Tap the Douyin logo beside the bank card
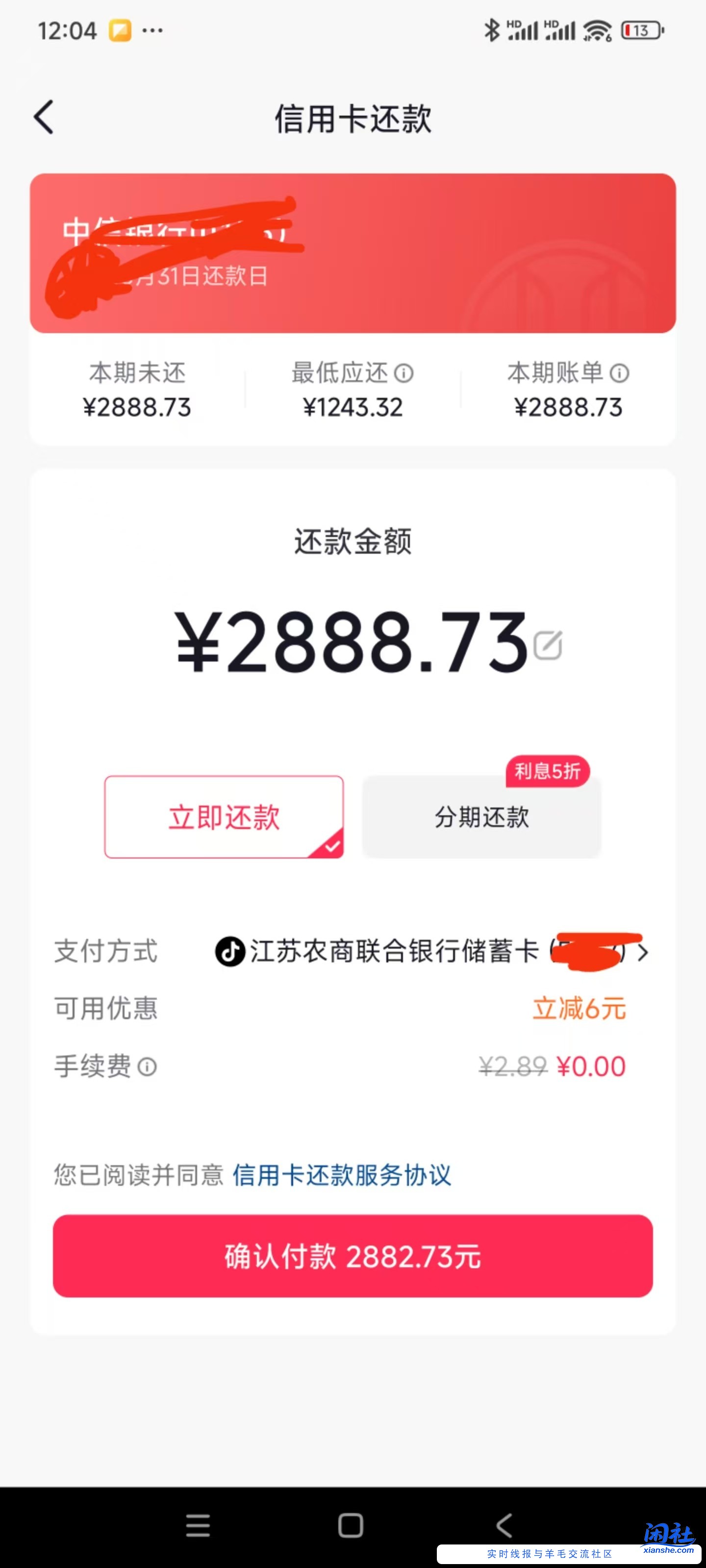 [x=228, y=952]
